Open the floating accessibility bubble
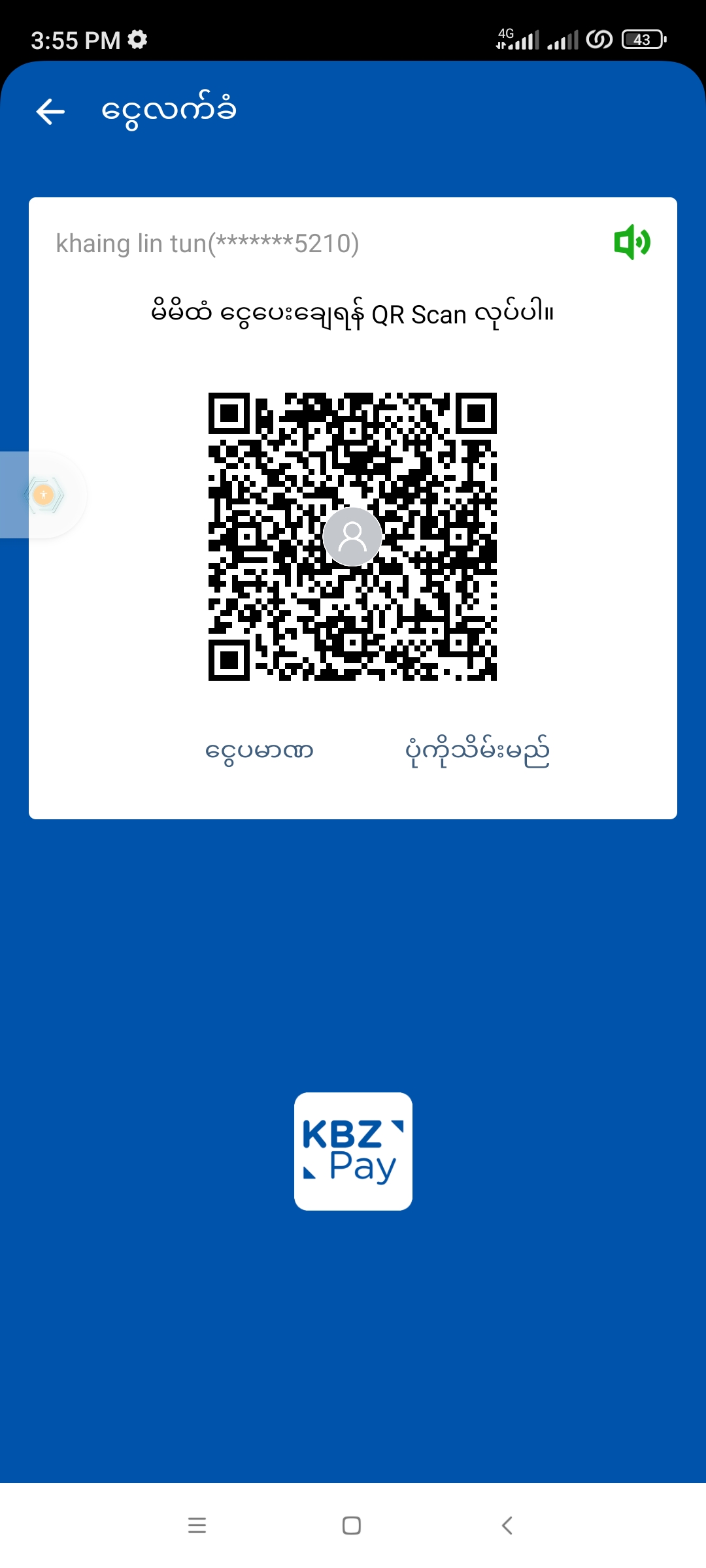The width and height of the screenshot is (706, 1568). [43, 495]
